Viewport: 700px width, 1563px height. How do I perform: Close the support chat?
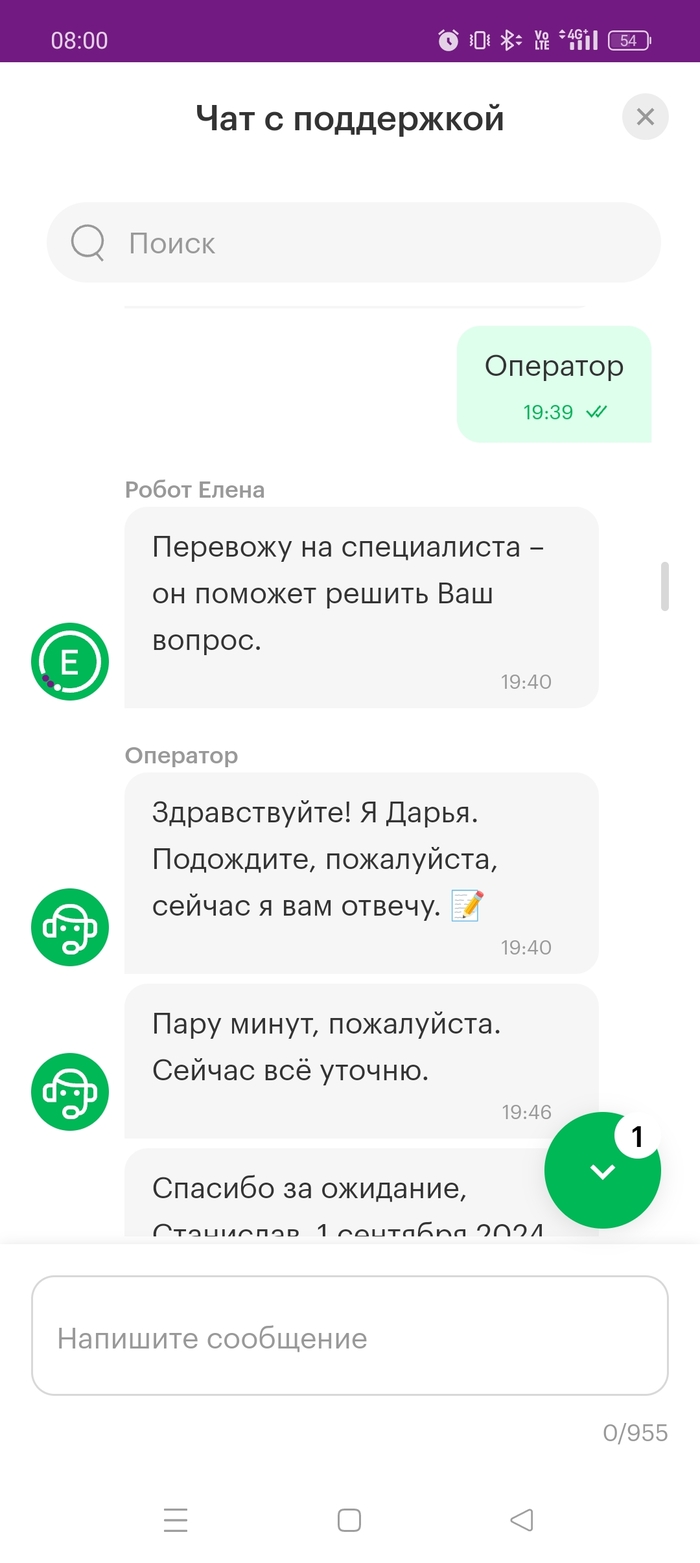[645, 117]
